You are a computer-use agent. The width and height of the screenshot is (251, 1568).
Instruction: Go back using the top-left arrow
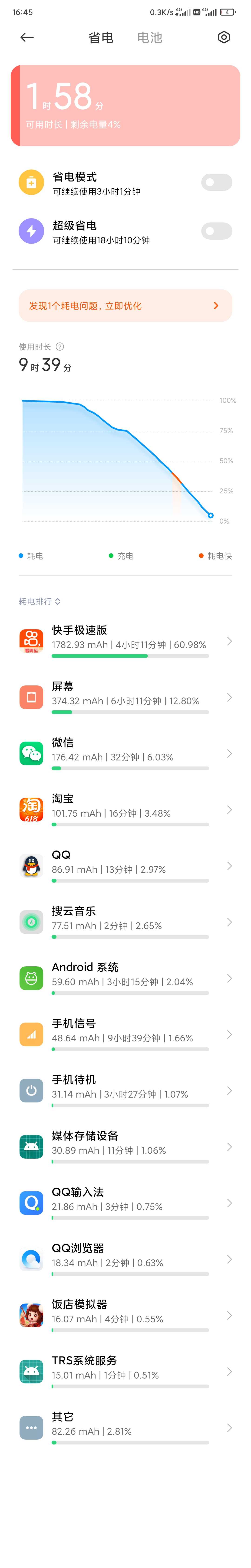[x=27, y=38]
